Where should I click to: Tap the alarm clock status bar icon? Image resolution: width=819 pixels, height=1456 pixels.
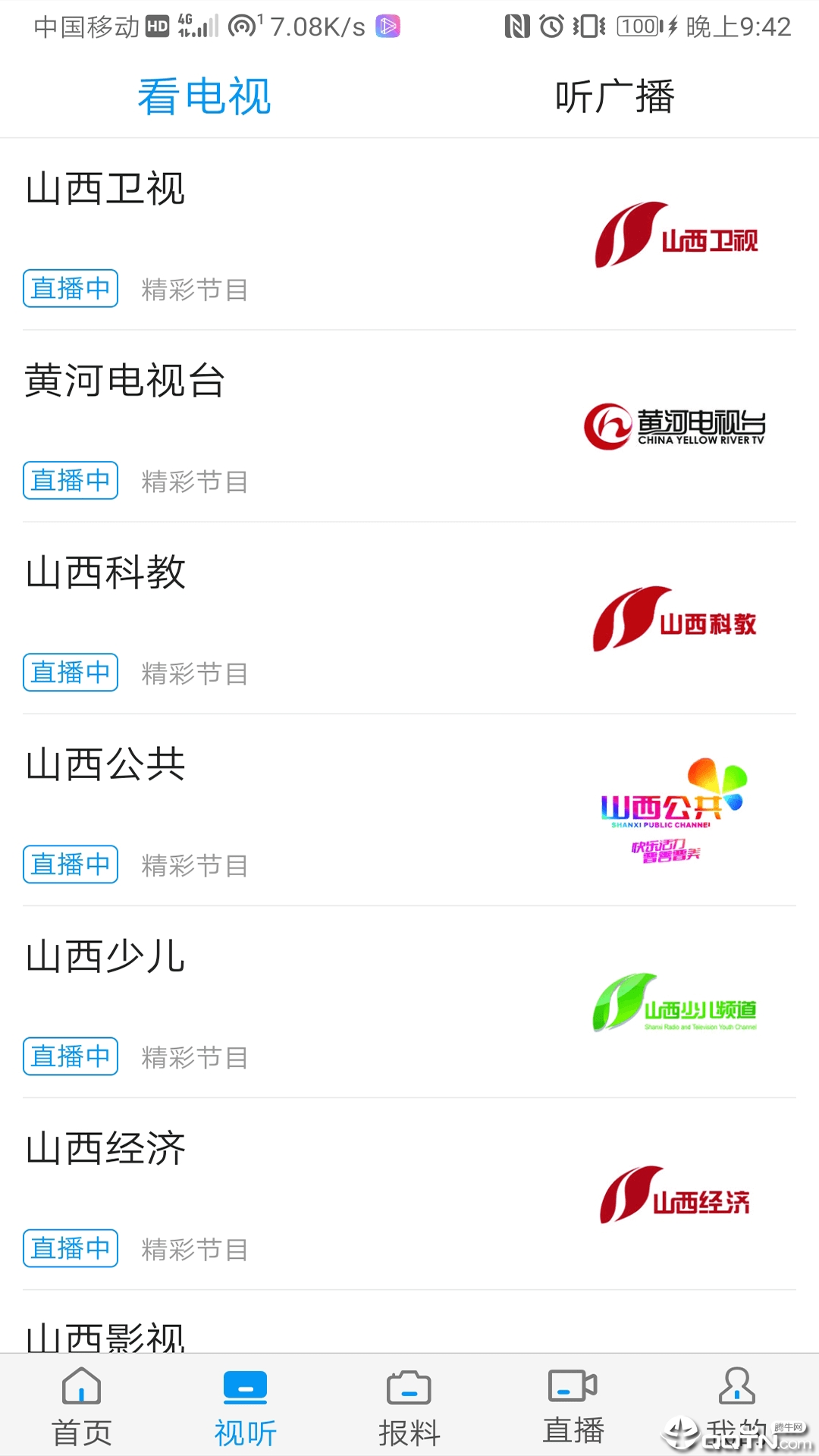pos(551,25)
